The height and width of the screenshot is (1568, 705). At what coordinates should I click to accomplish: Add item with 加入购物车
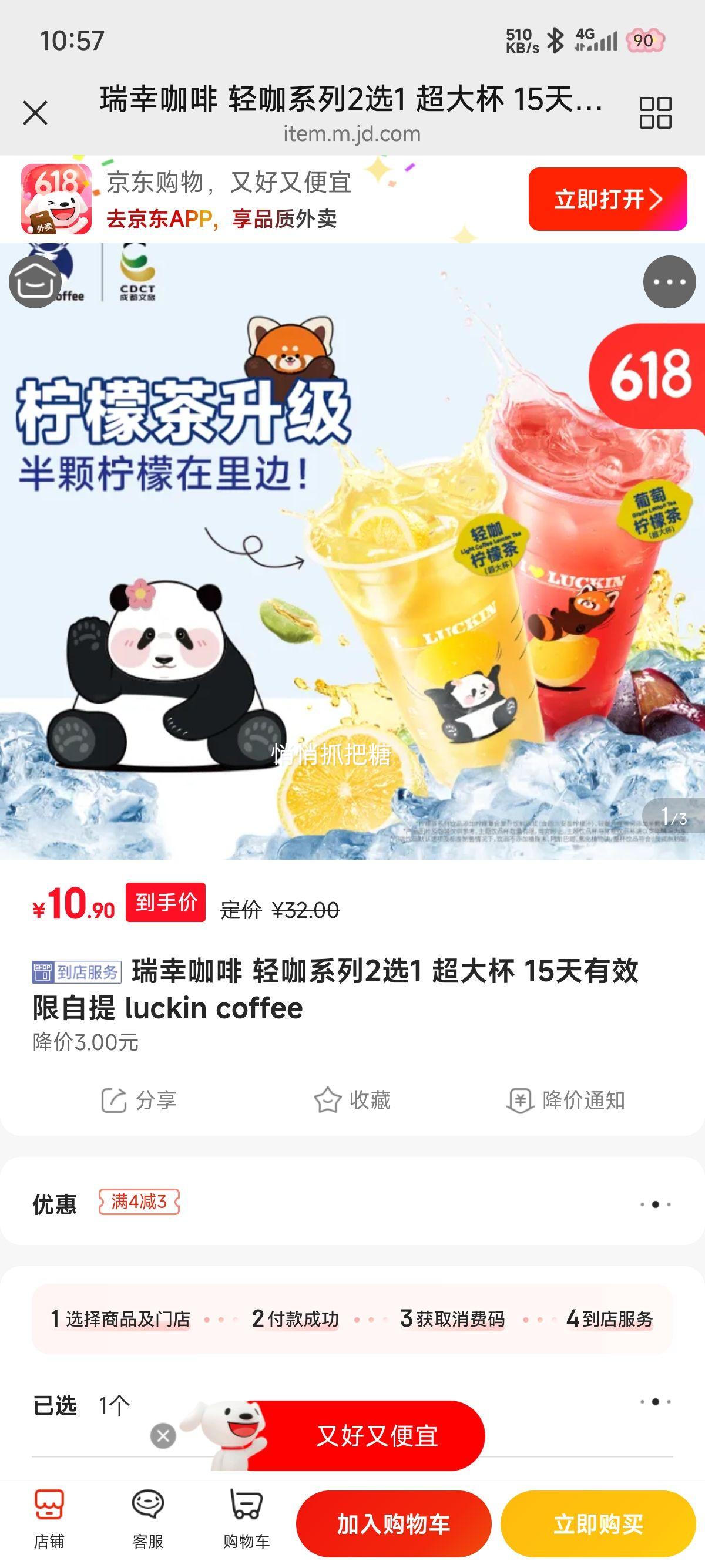click(x=393, y=1523)
